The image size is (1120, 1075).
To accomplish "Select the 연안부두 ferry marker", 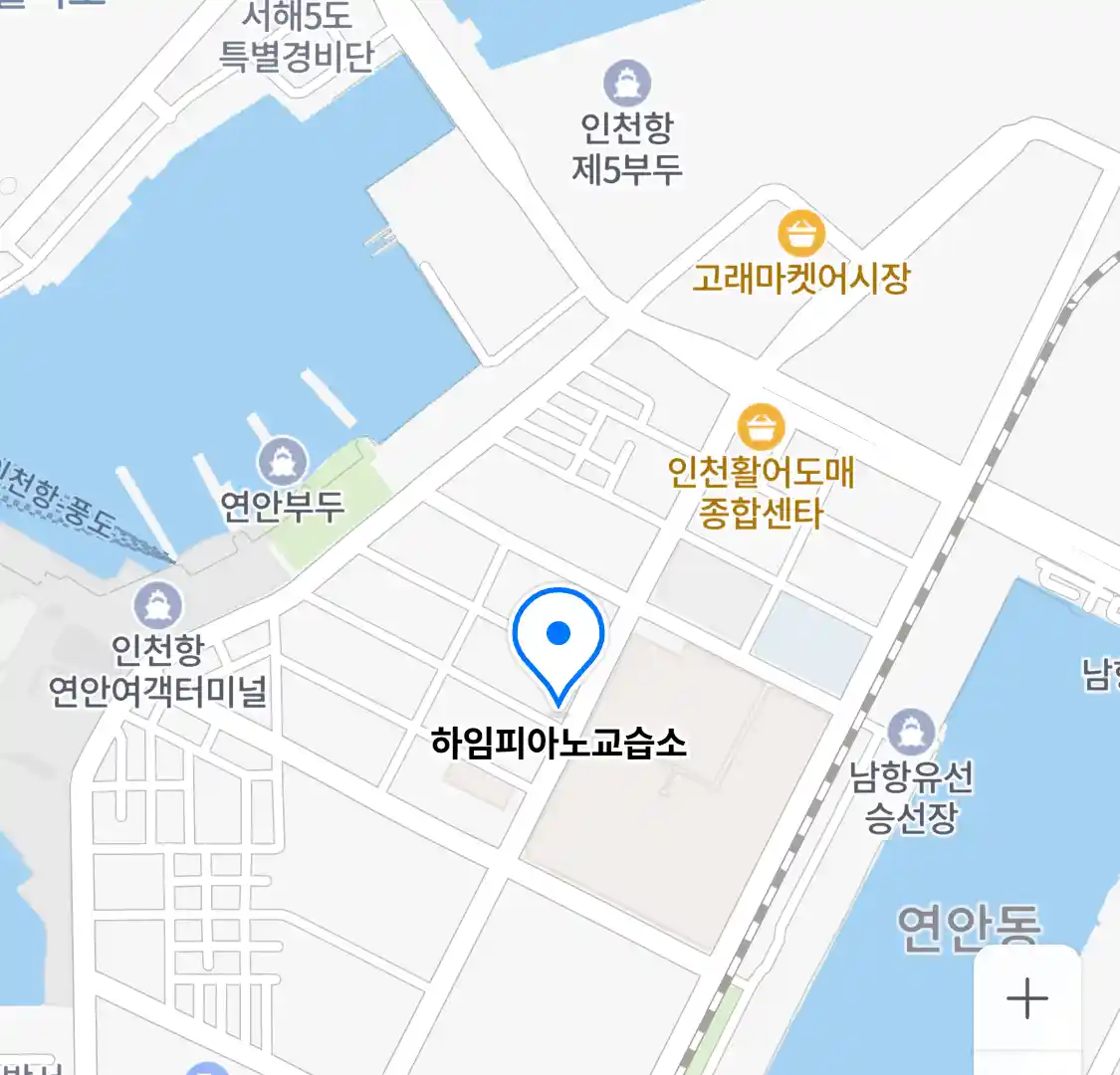I will pos(283,461).
